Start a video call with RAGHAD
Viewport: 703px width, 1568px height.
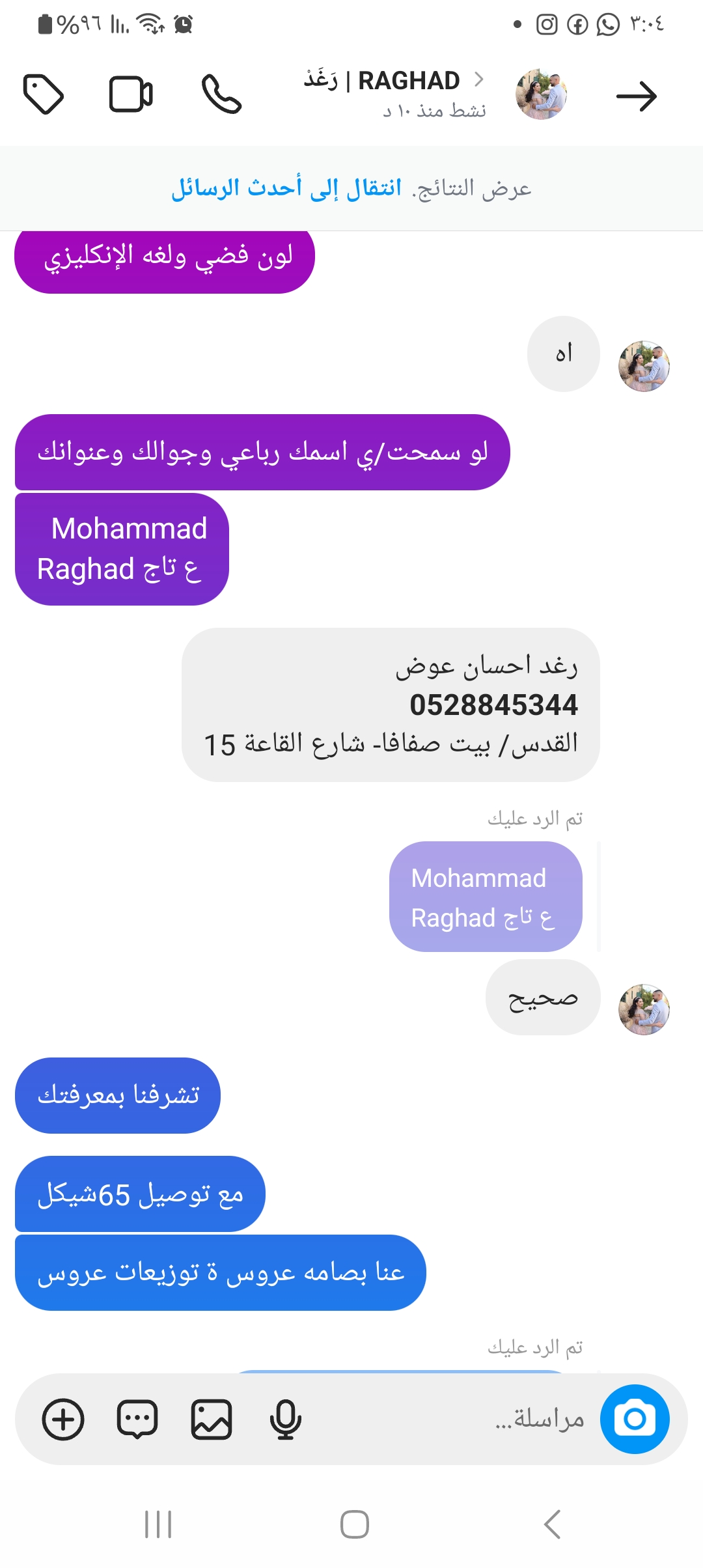coord(131,95)
